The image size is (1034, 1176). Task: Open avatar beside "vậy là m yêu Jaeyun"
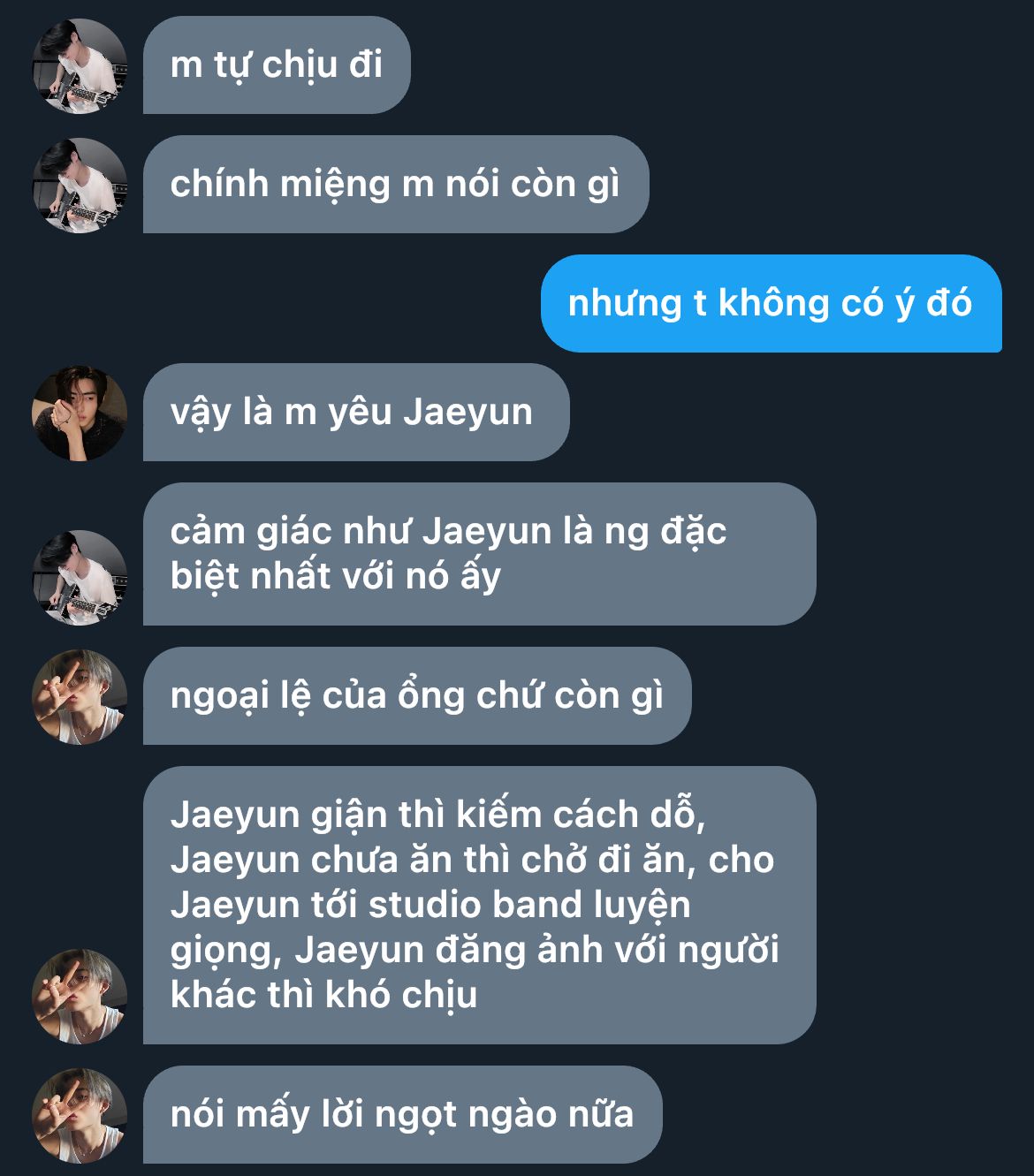tap(80, 413)
